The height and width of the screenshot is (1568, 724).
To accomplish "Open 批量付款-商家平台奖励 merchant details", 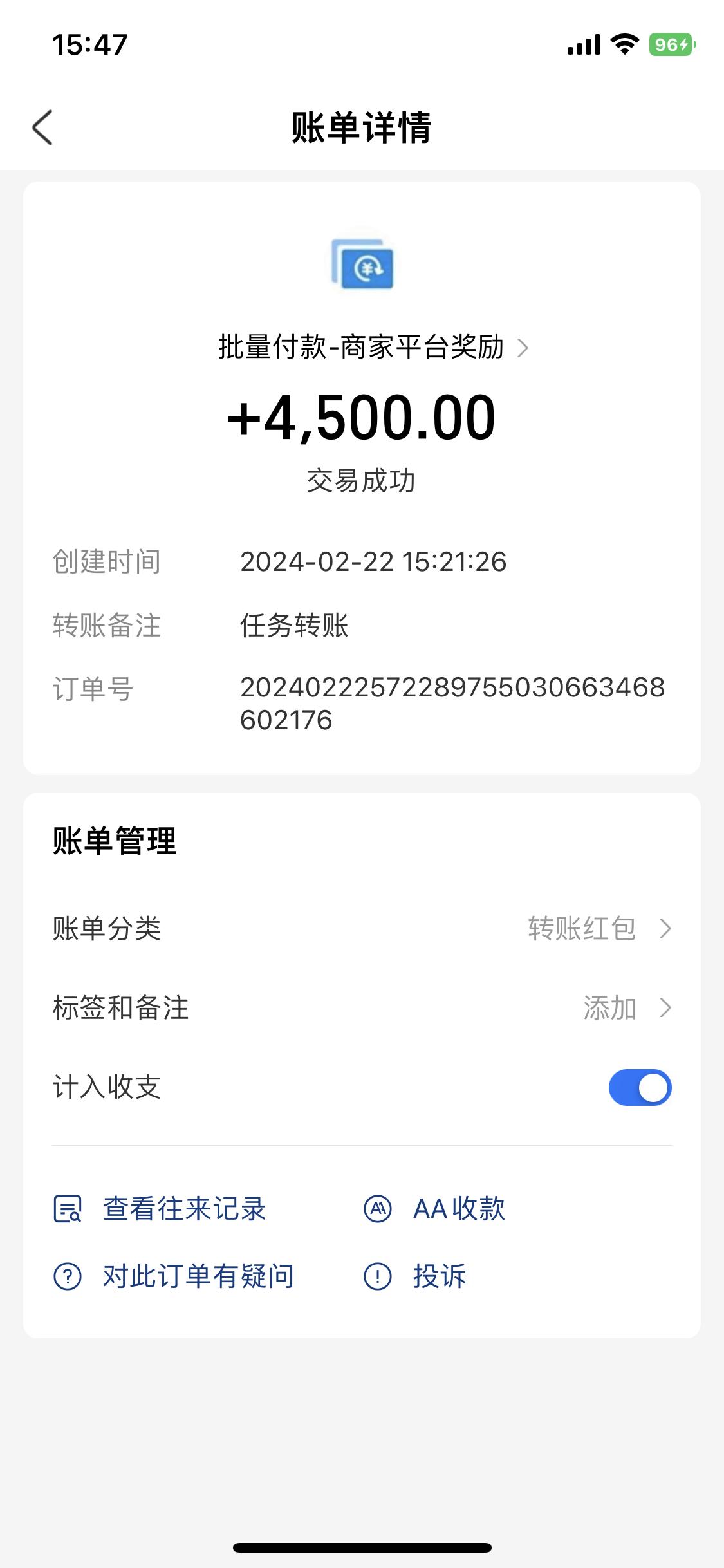I will [x=373, y=348].
